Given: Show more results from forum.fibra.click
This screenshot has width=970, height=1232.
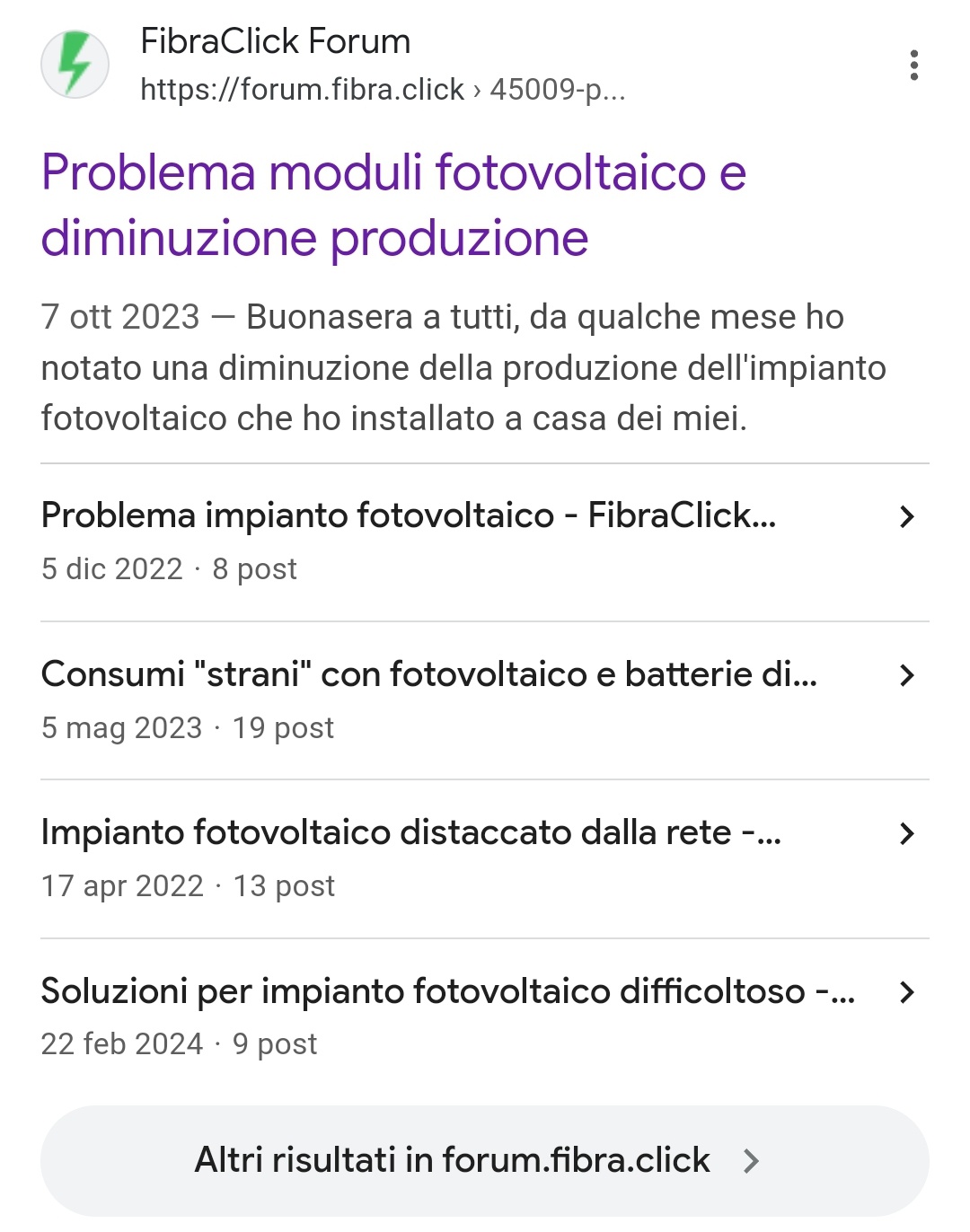Looking at the screenshot, I should point(485,1160).
